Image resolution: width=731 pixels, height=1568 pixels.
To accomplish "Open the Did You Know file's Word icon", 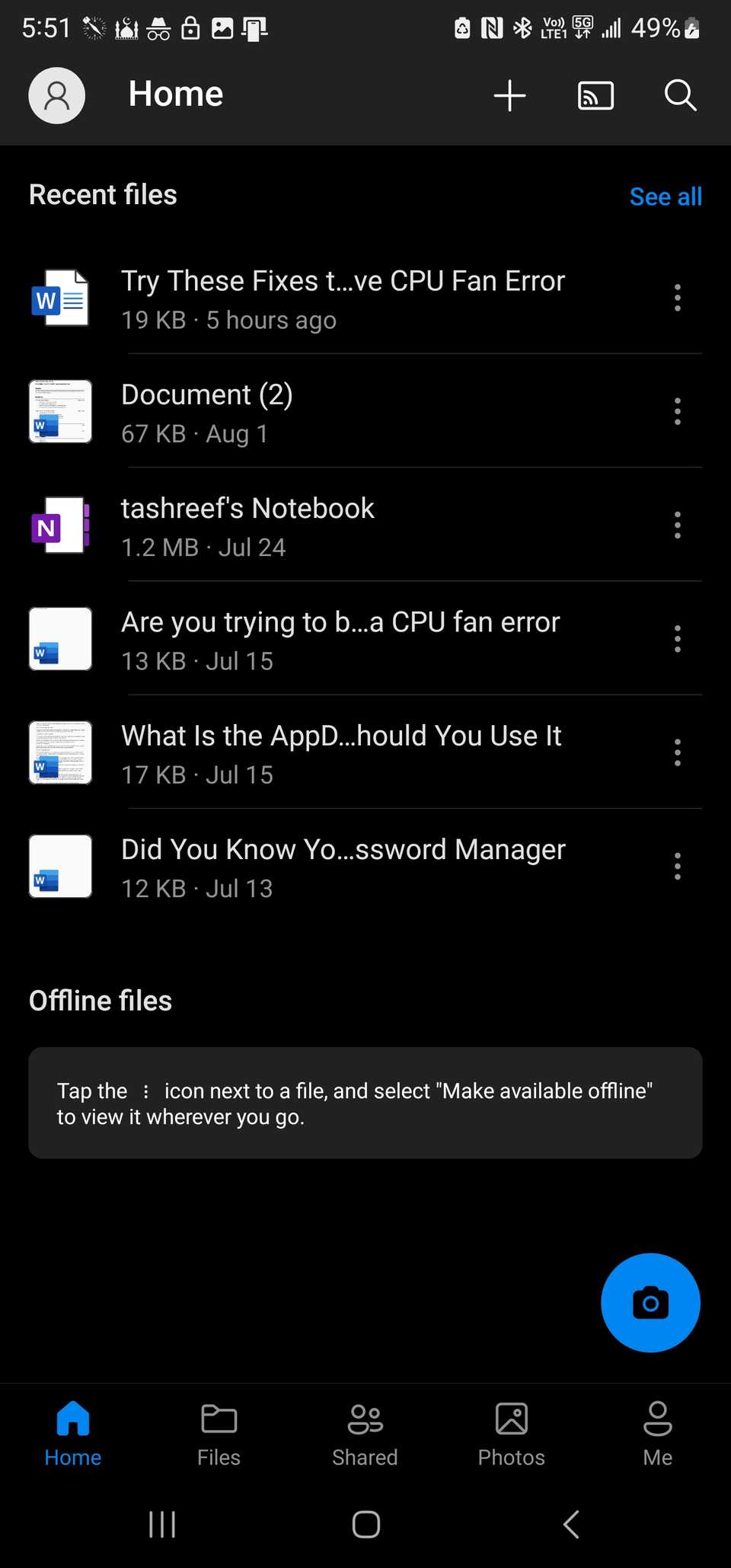I will pos(60,866).
